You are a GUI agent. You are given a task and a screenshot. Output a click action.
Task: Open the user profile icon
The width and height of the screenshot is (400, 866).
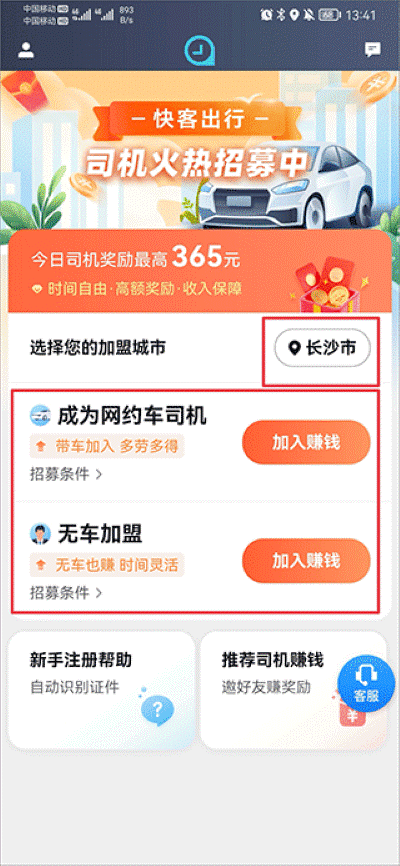26,50
